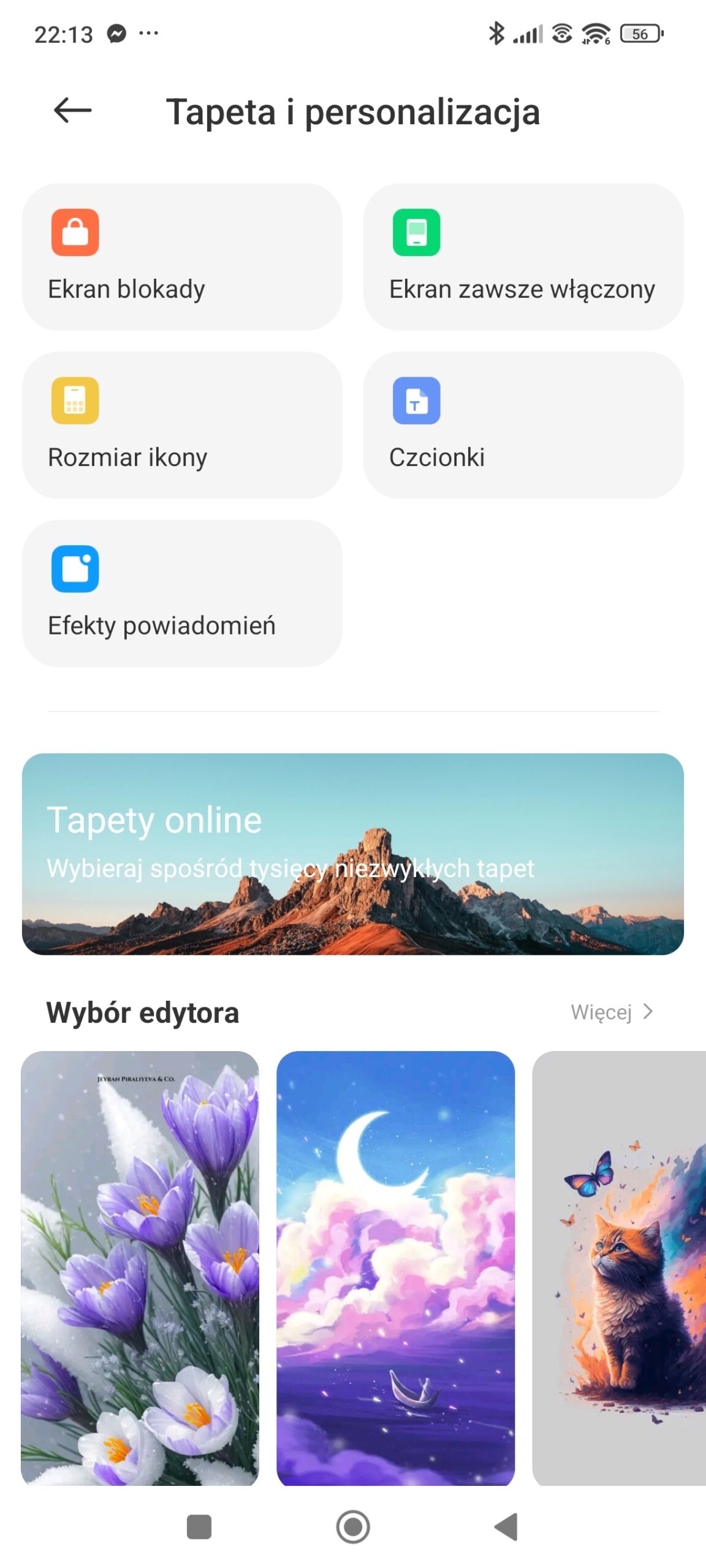Open Czcionki settings
Viewport: 706px width, 1568px height.
(x=523, y=424)
